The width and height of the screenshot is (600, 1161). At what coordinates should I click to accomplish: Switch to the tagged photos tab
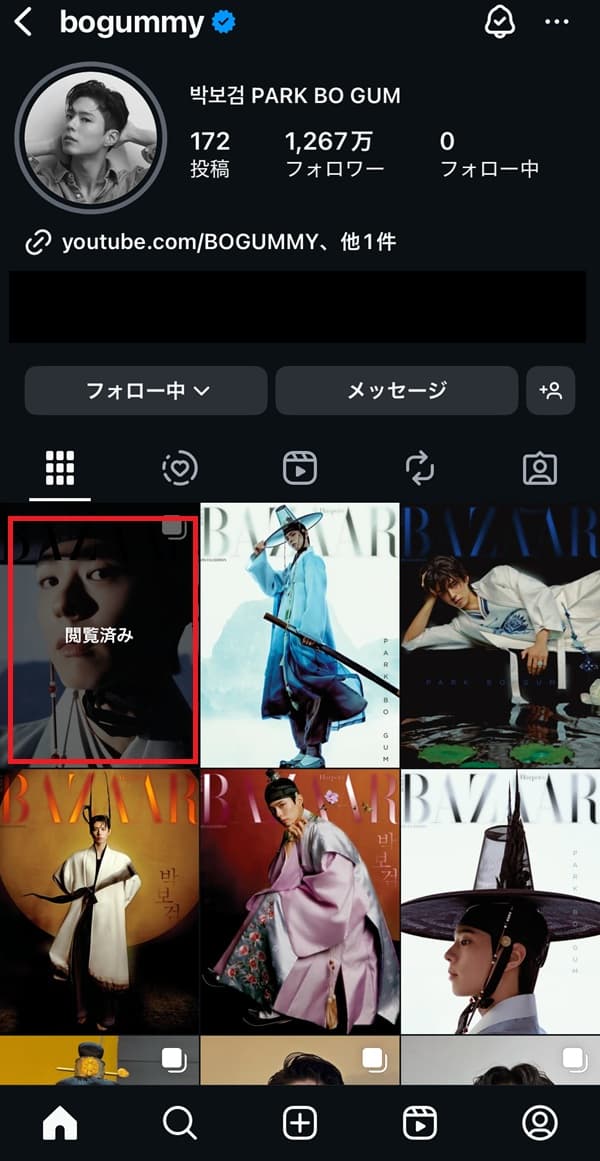(540, 467)
